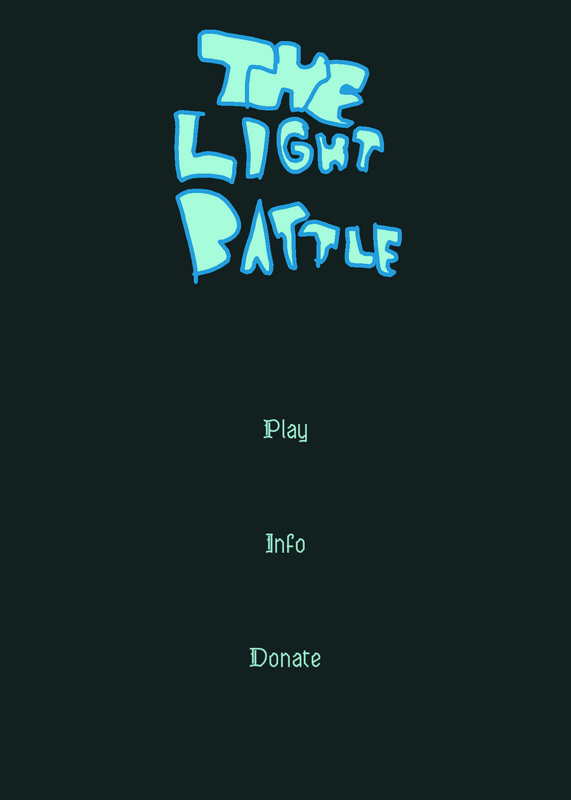This screenshot has width=571, height=800.
Task: Select the Donate option
Action: pyautogui.click(x=285, y=658)
